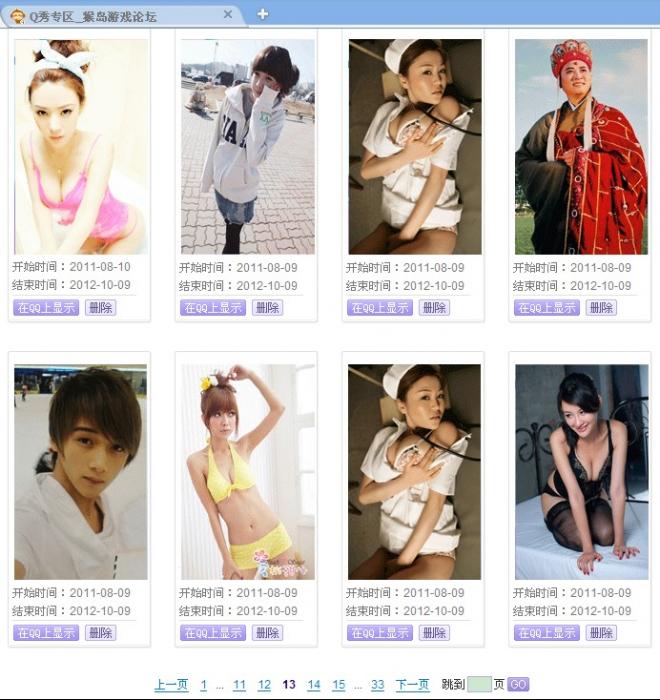
Task: Open the red monk robe picture tile
Action: [x=581, y=147]
